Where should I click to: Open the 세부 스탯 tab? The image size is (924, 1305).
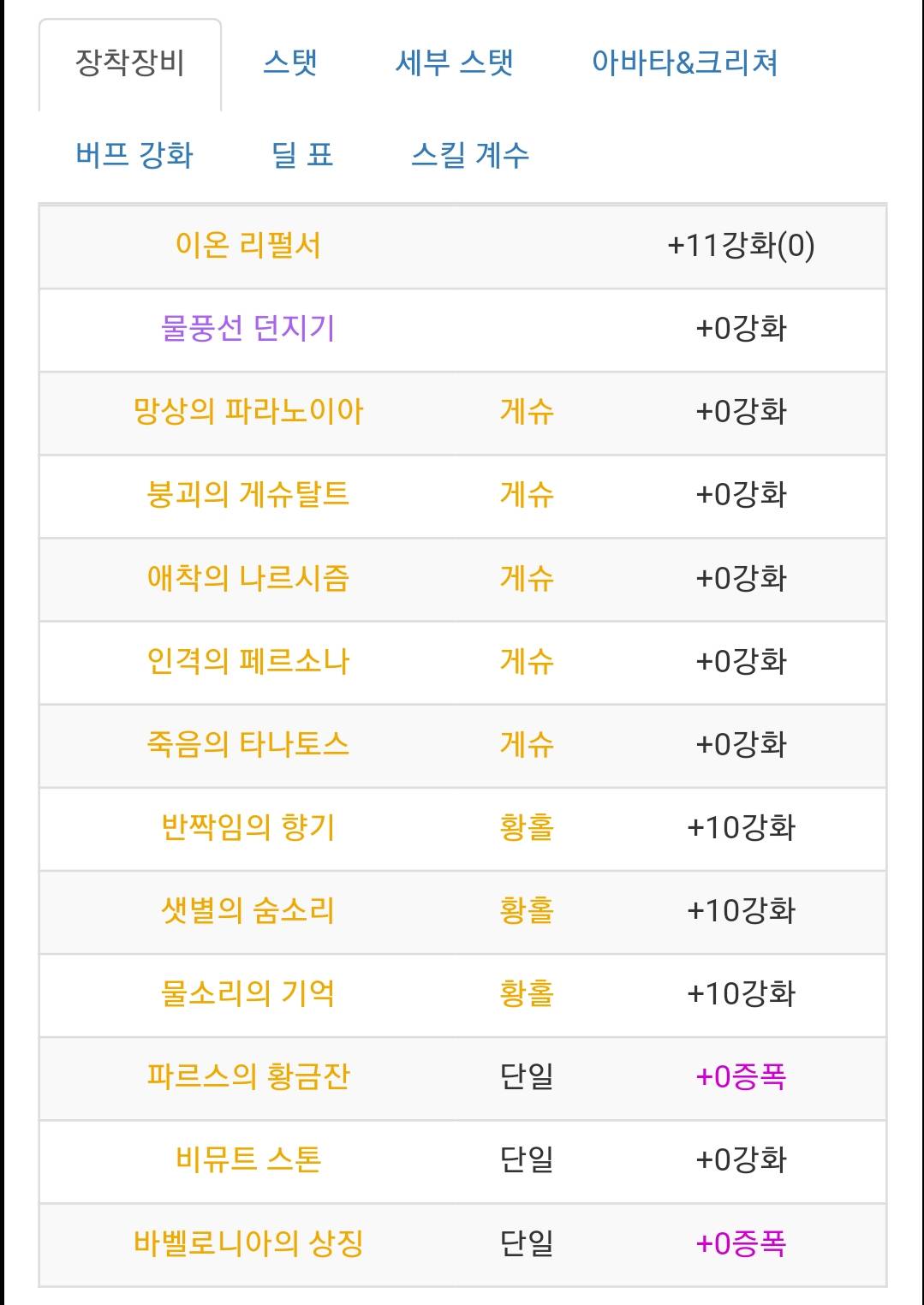[454, 63]
